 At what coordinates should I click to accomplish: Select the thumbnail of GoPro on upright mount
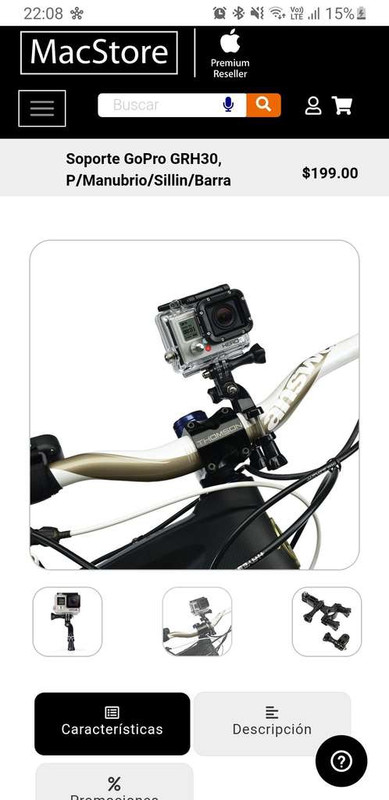coord(67,621)
